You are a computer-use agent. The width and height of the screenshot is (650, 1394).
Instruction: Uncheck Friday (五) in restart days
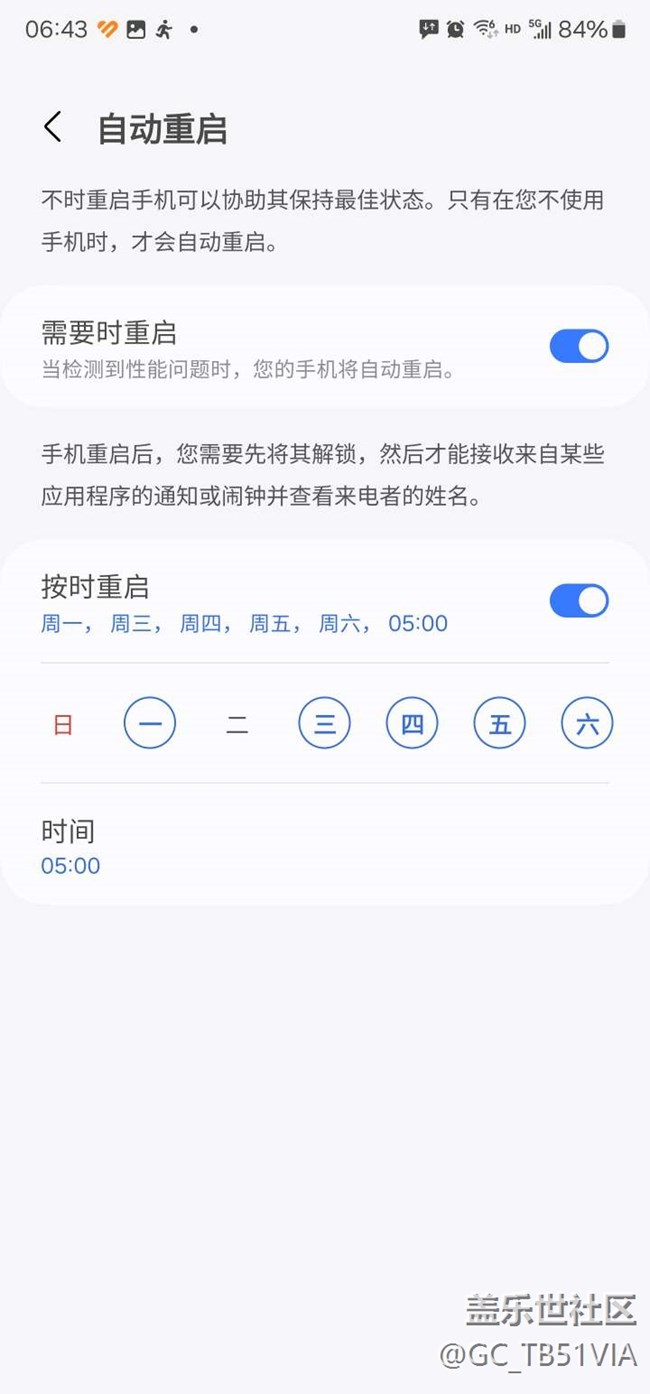tap(500, 724)
